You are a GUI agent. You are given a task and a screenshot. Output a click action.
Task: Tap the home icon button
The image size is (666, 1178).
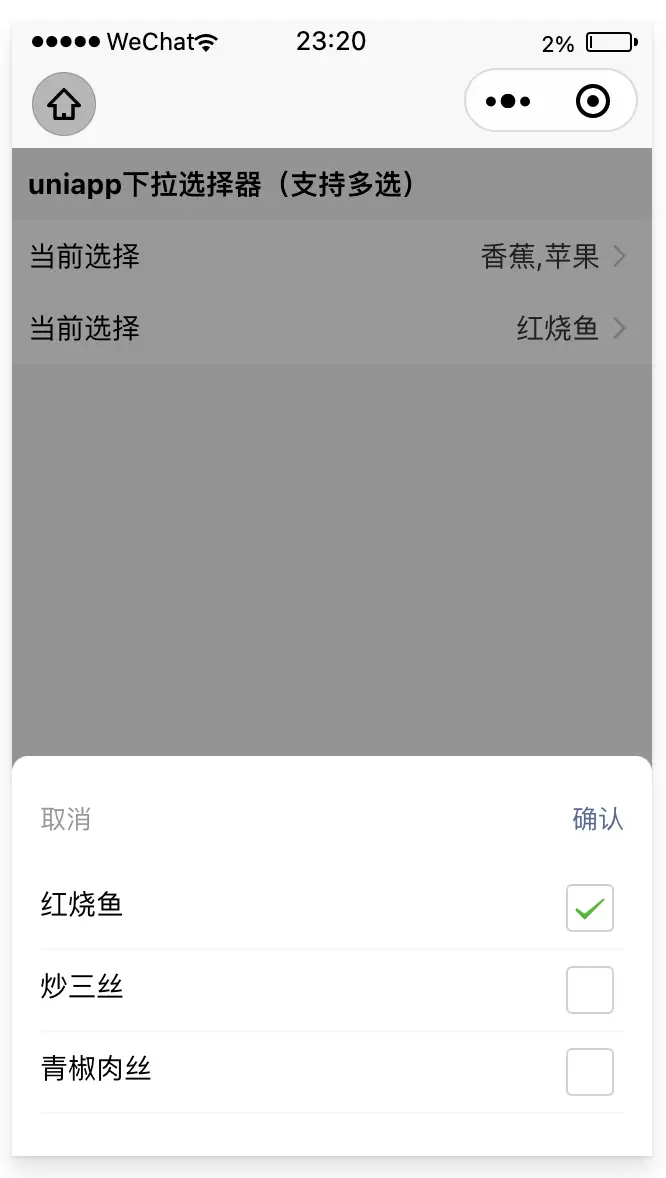(64, 104)
